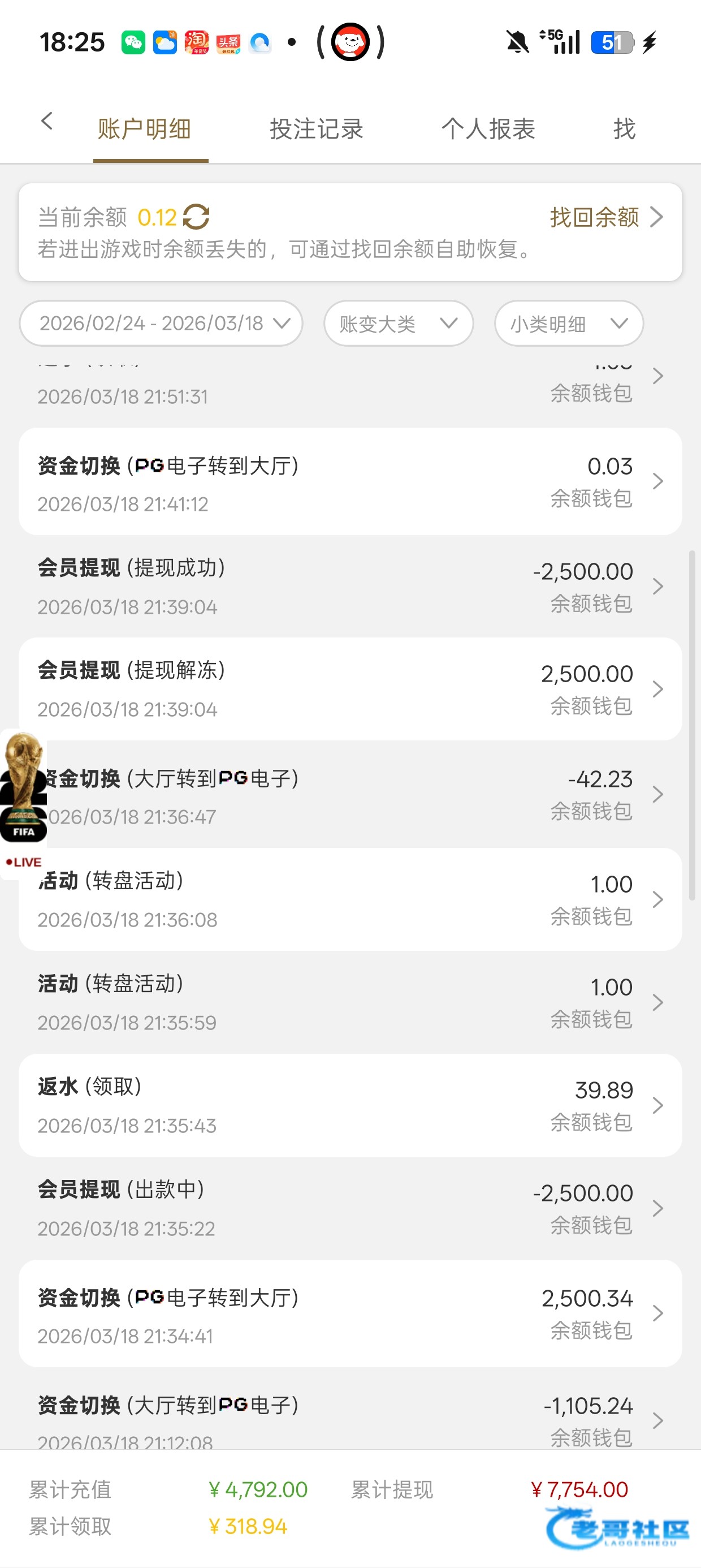Image resolution: width=701 pixels, height=1568 pixels.
Task: Open the 转盘活动 record at 21:35:59
Action: pyautogui.click(x=350, y=1002)
